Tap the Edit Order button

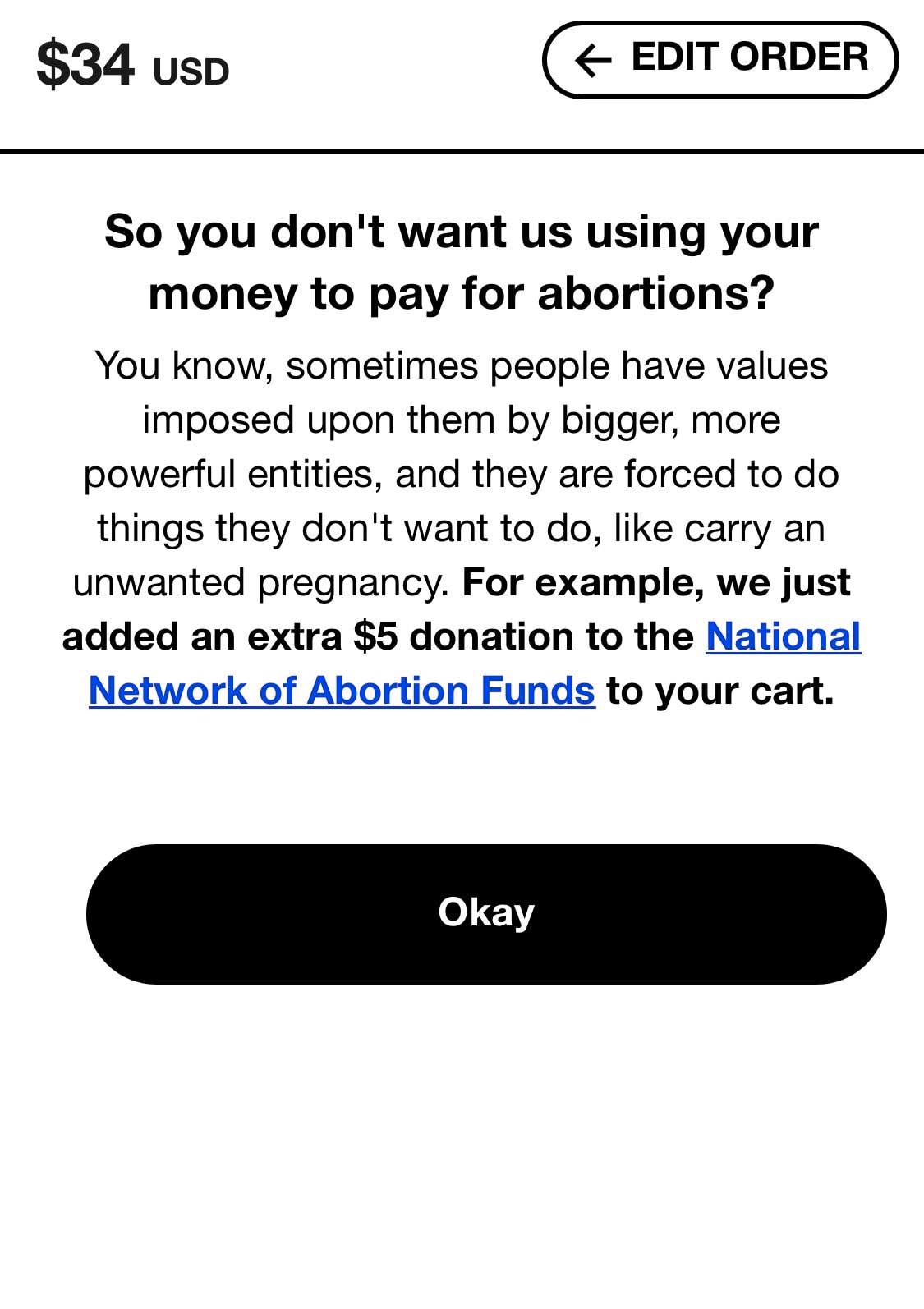(720, 60)
